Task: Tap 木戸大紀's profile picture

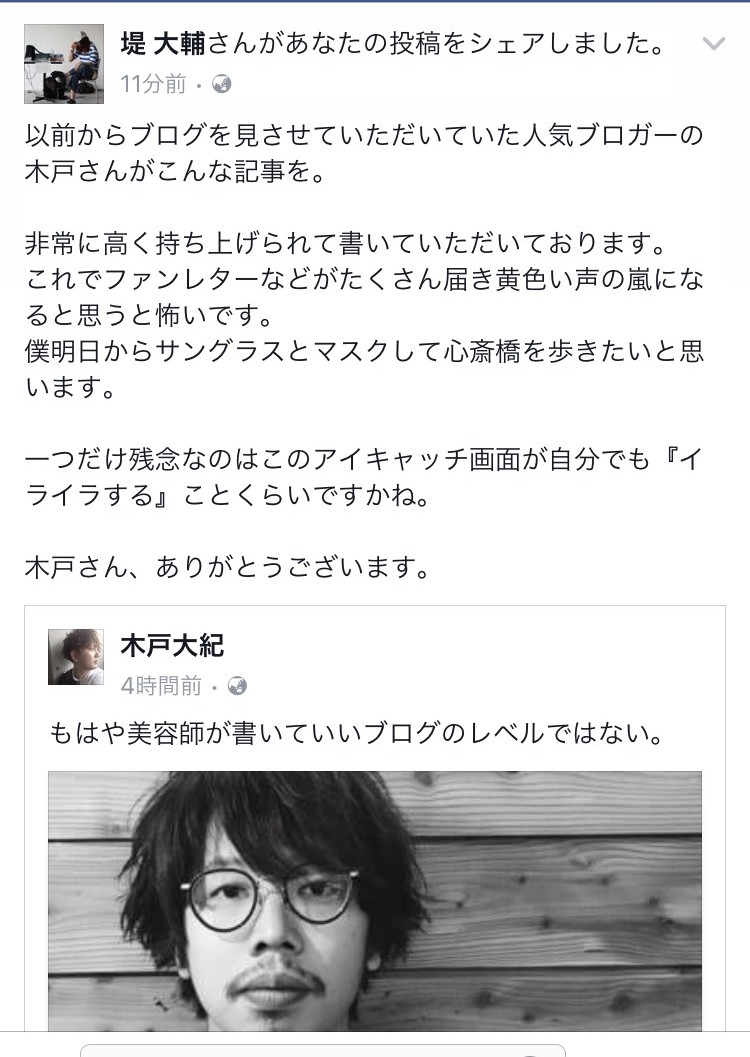Action: (x=76, y=657)
